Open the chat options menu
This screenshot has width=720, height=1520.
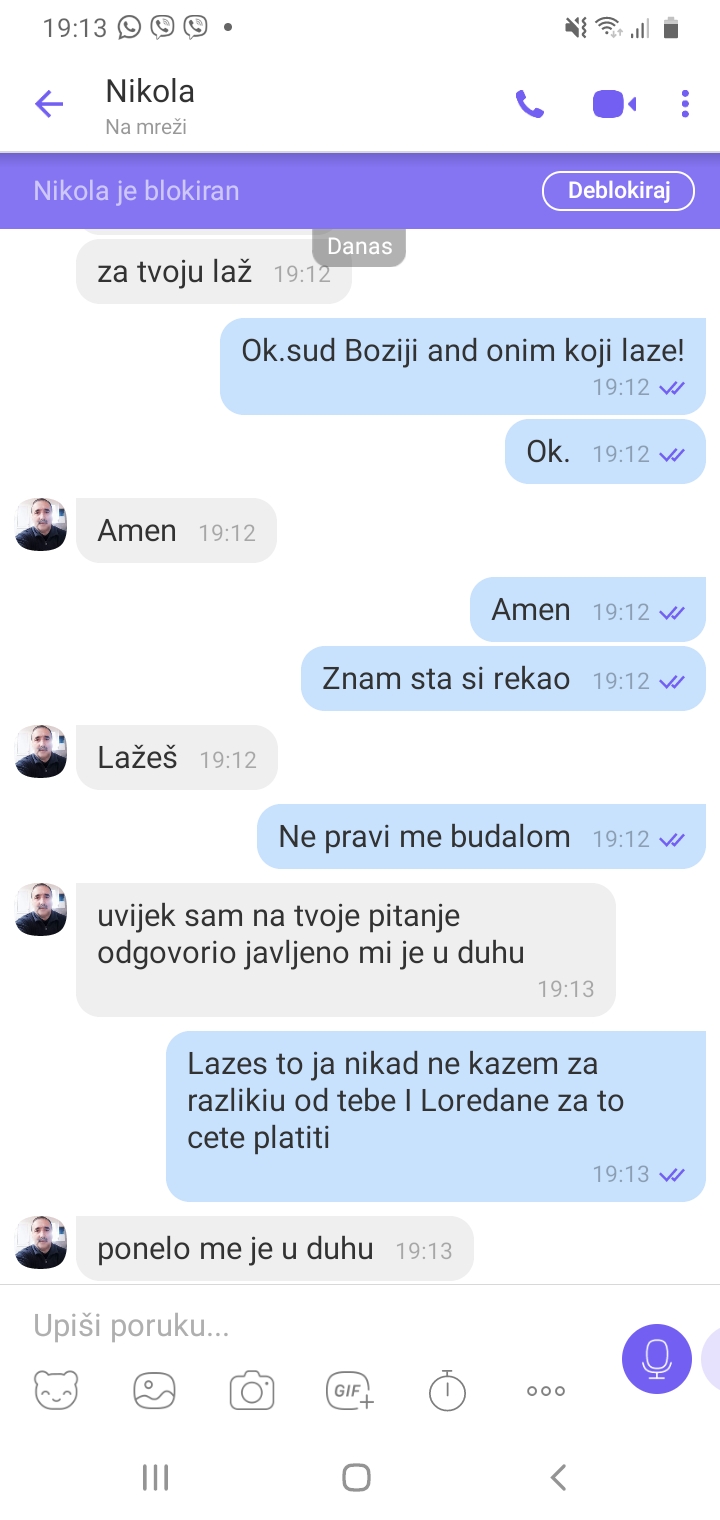tap(684, 103)
